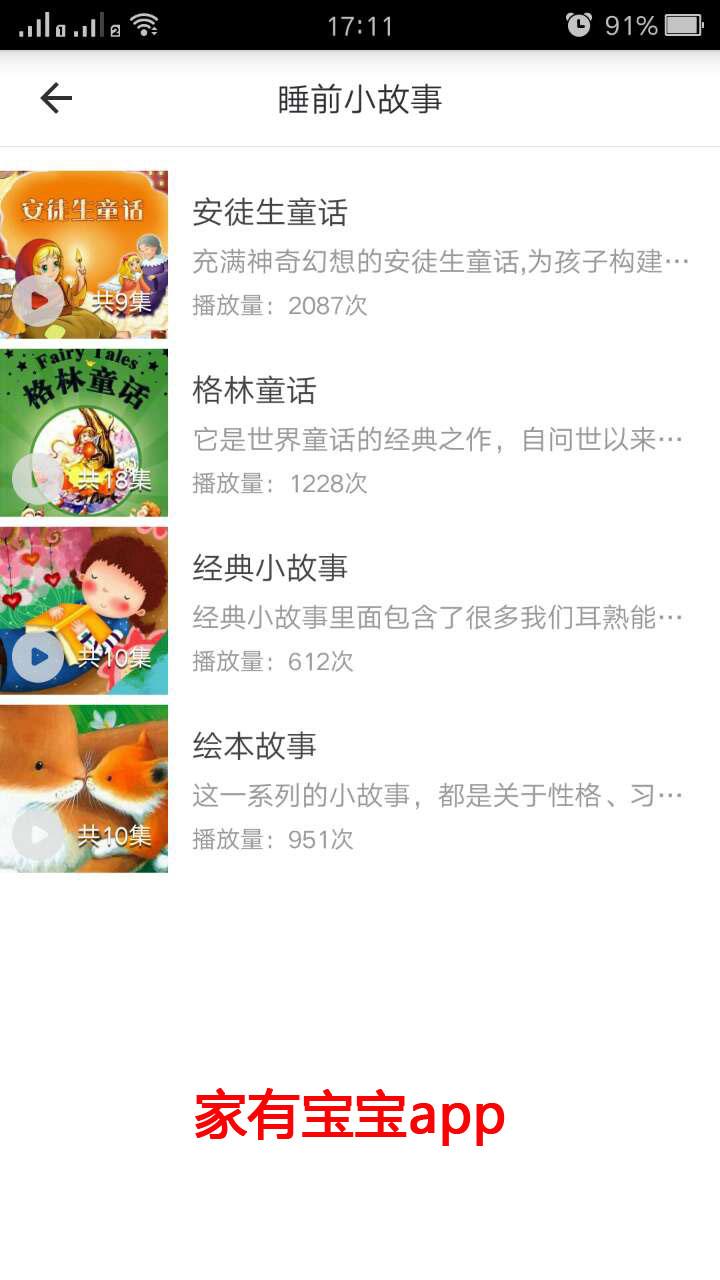Go back using the arrow icon
The width and height of the screenshot is (720, 1280).
(x=56, y=98)
